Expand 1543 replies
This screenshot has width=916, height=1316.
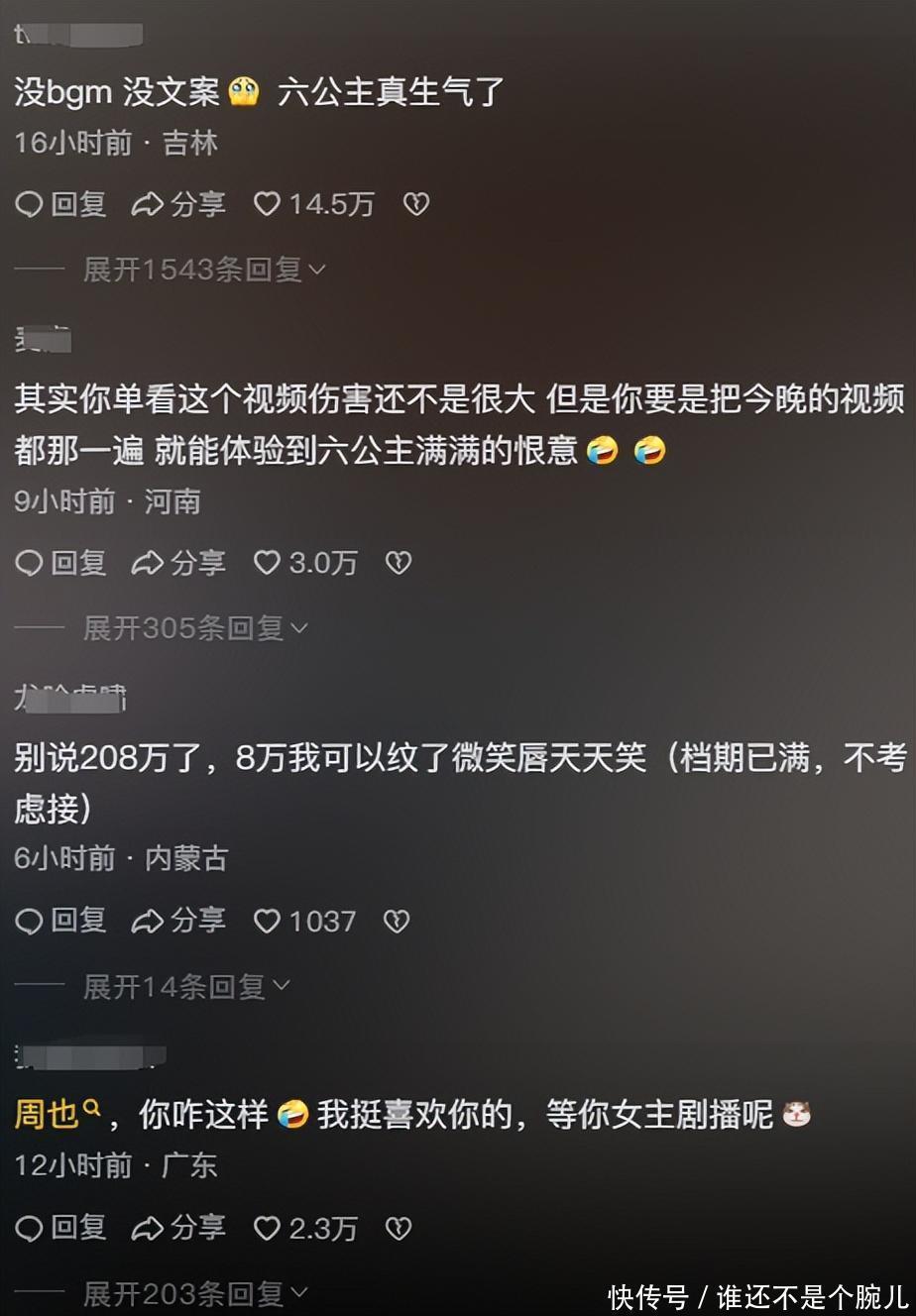pyautogui.click(x=203, y=270)
